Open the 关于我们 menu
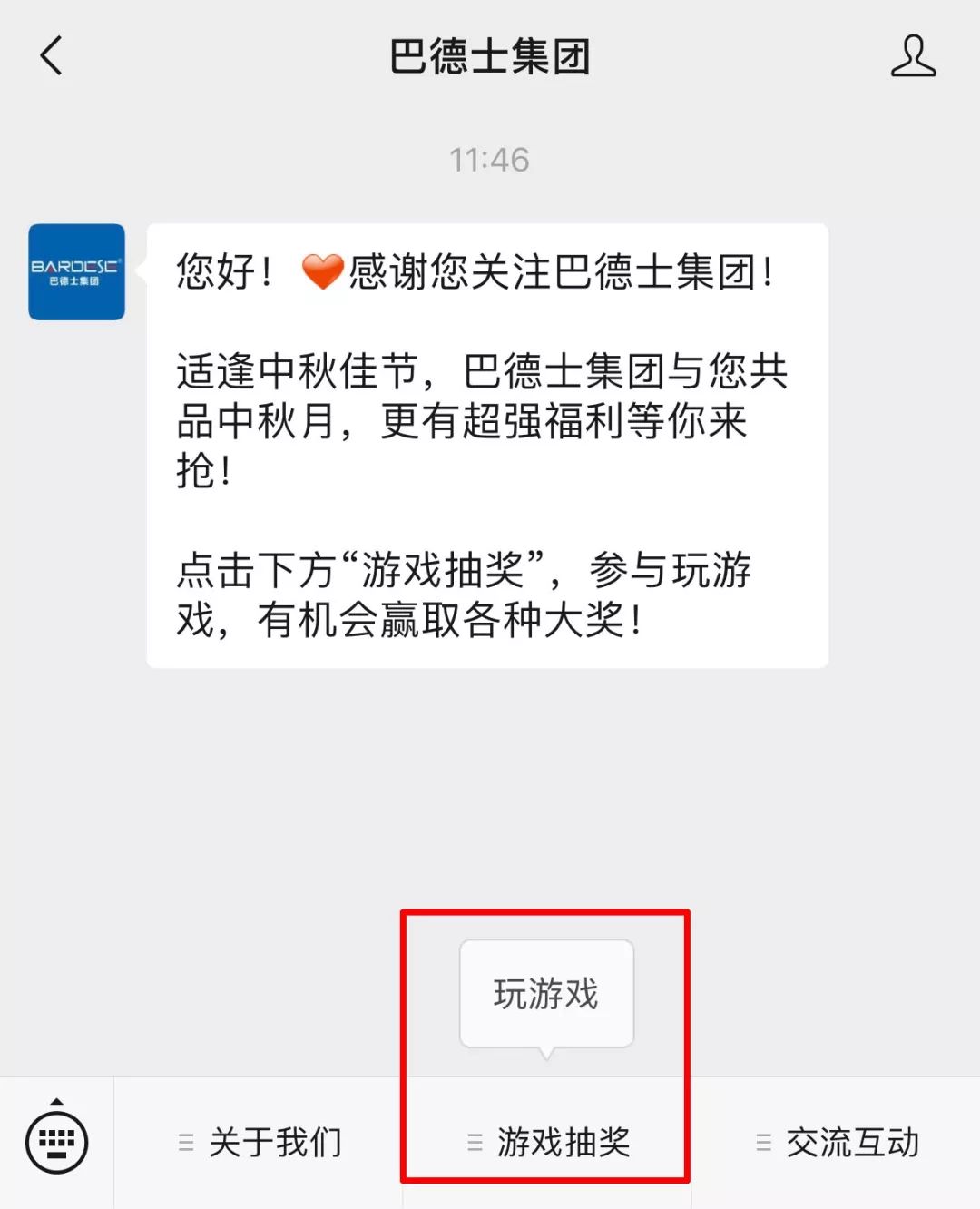 (259, 1142)
